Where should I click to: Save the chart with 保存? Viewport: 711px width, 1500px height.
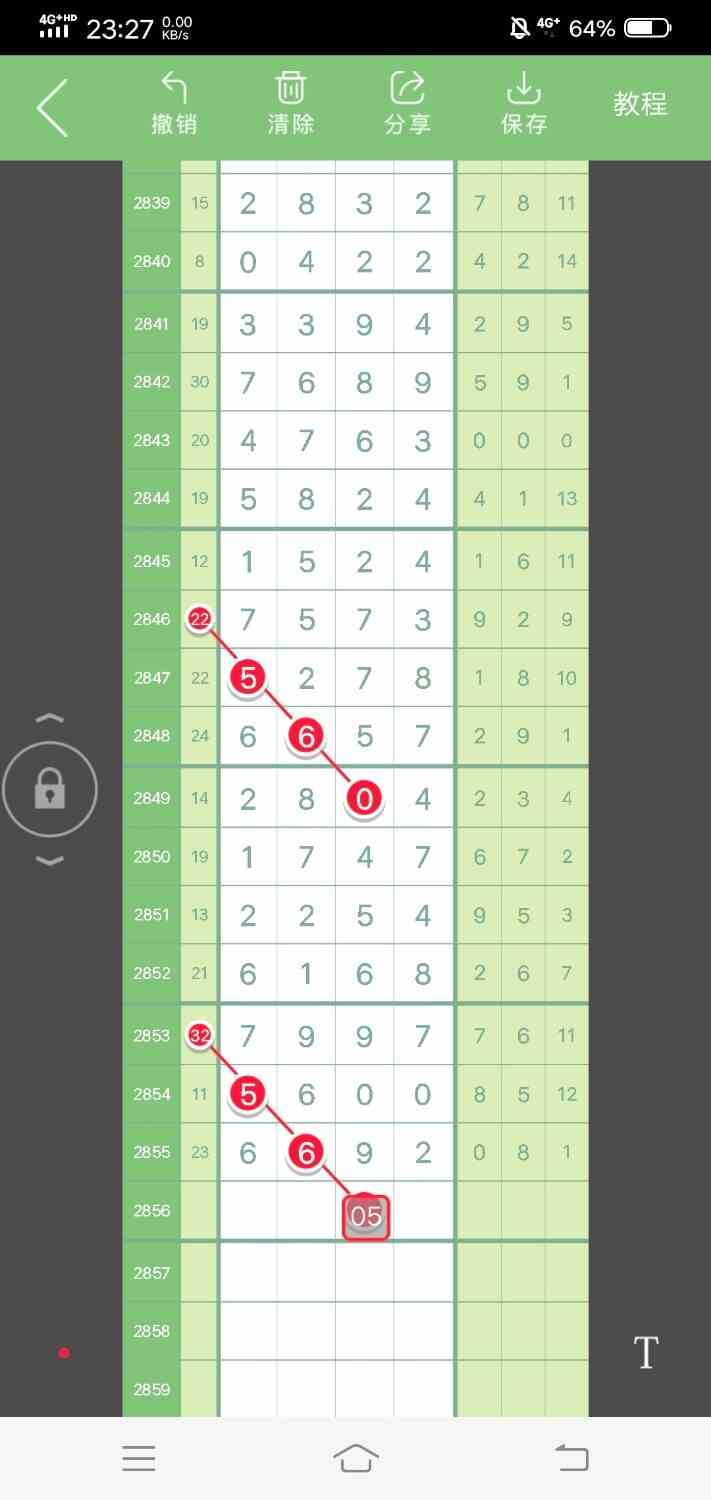(x=523, y=104)
